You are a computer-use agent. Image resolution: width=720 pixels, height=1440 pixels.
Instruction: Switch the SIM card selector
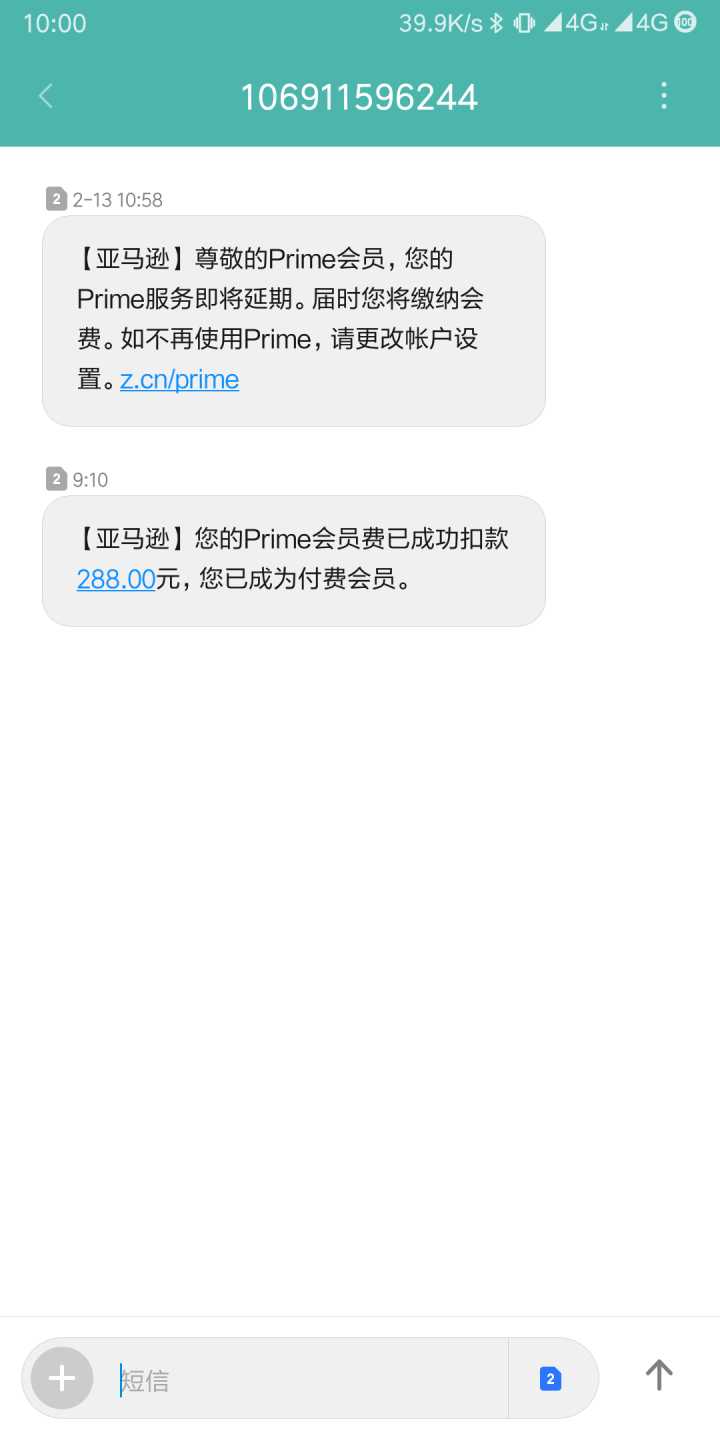coord(551,1379)
